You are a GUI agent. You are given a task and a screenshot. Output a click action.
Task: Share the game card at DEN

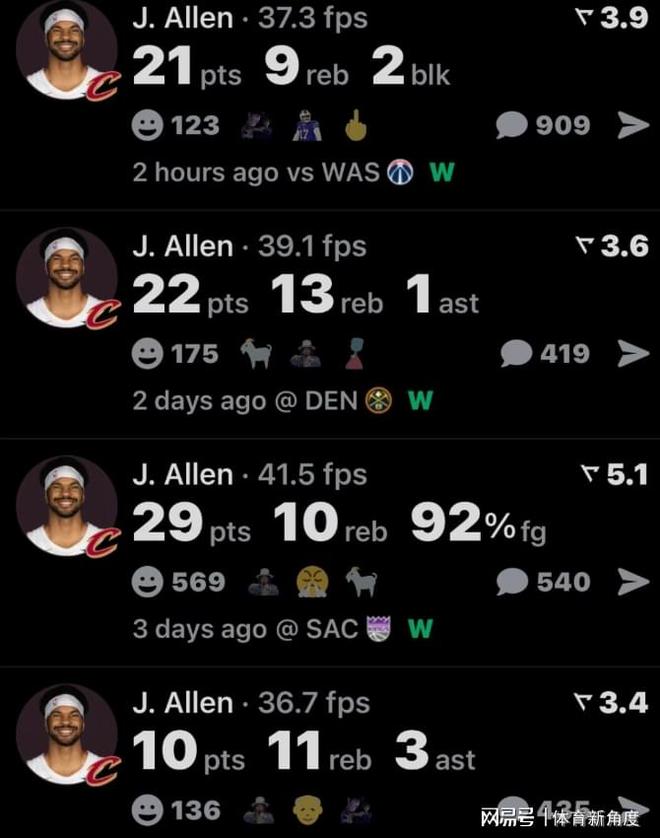click(x=632, y=353)
